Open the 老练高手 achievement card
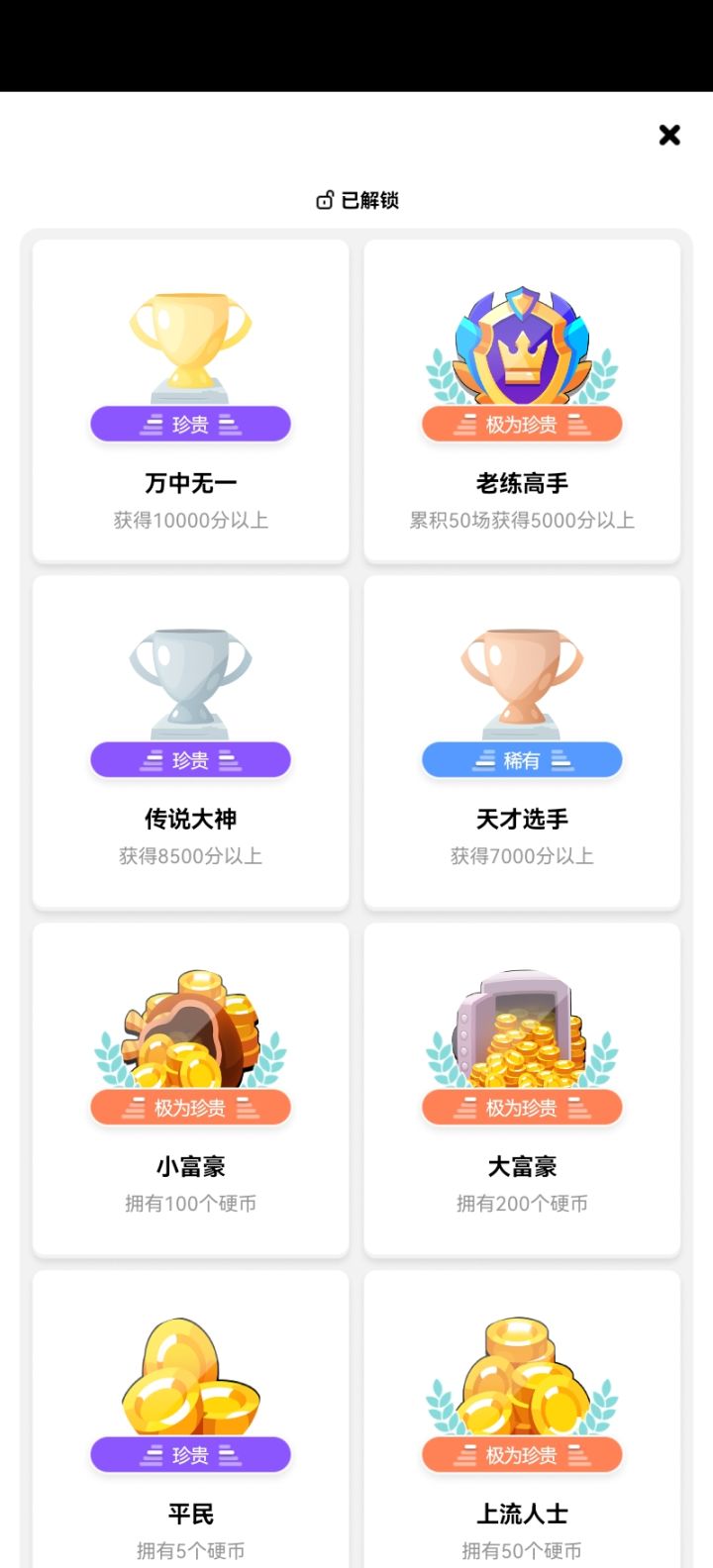This screenshot has height=1568, width=713. click(x=522, y=401)
